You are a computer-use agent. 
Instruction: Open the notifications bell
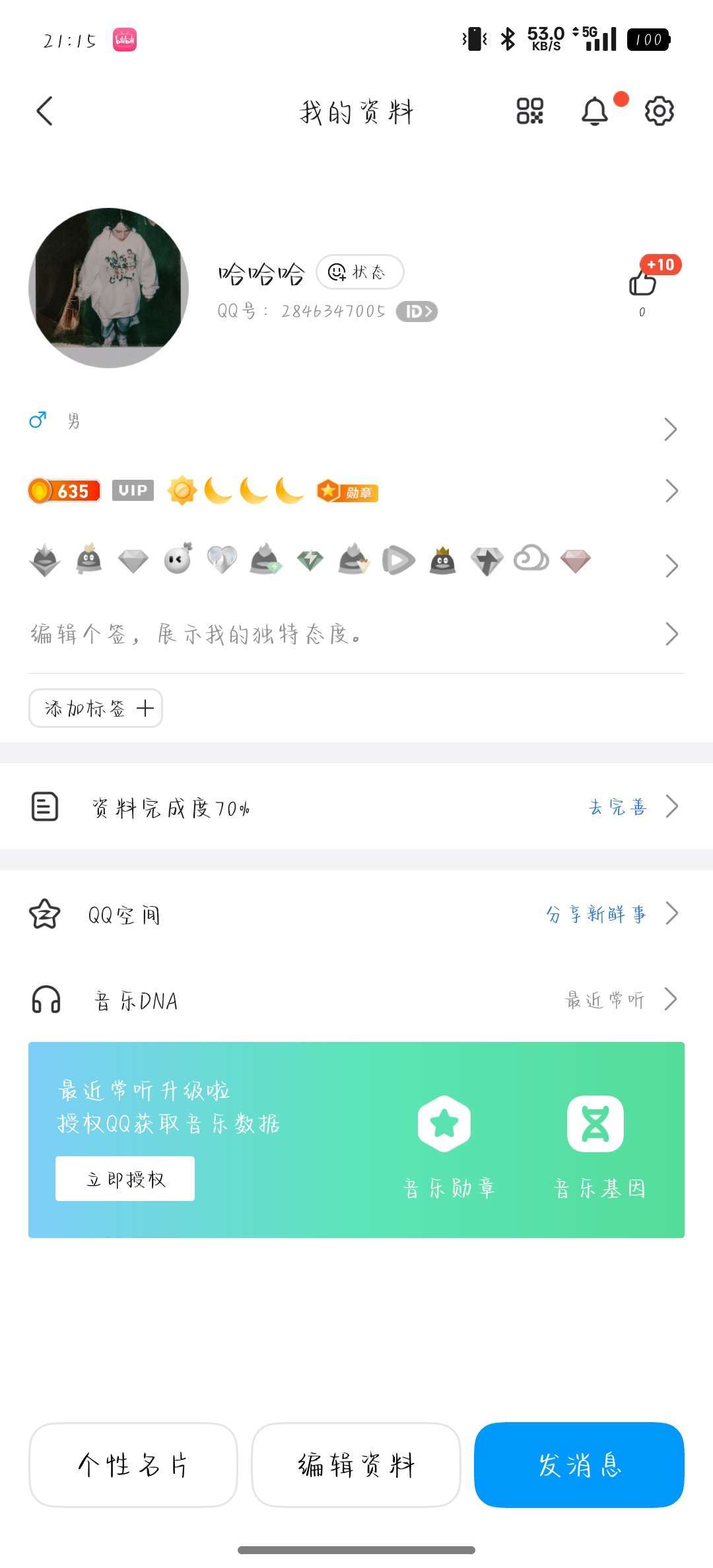coord(595,111)
